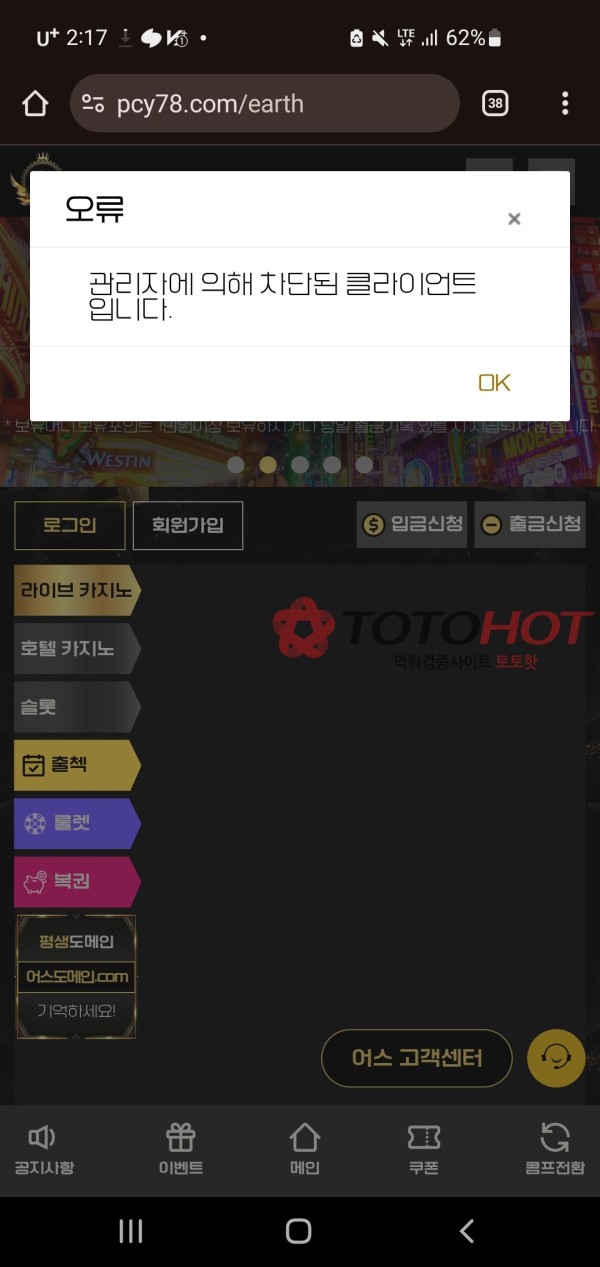The image size is (600, 1267).
Task: Close the 오류 dialog with the X
Action: [514, 219]
